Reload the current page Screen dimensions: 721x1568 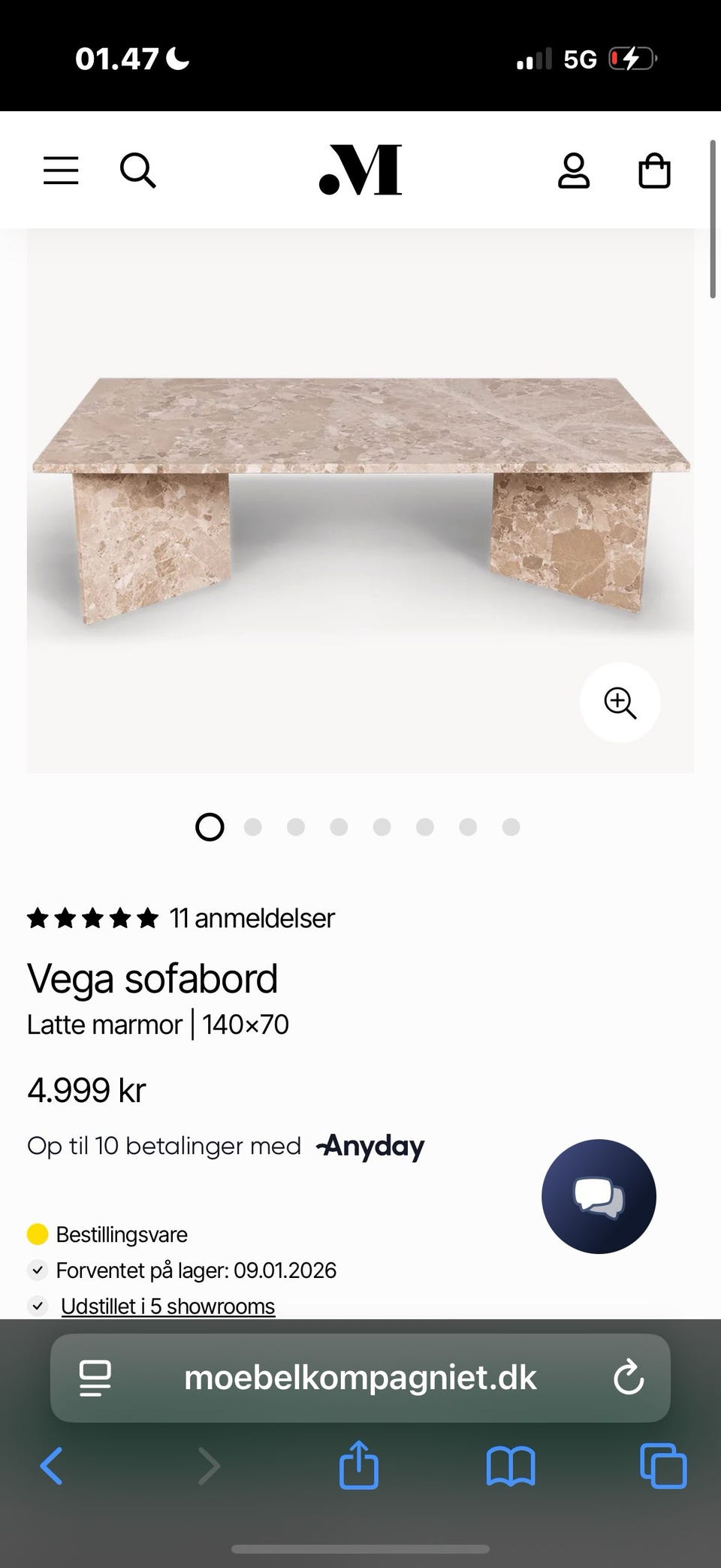click(629, 1378)
